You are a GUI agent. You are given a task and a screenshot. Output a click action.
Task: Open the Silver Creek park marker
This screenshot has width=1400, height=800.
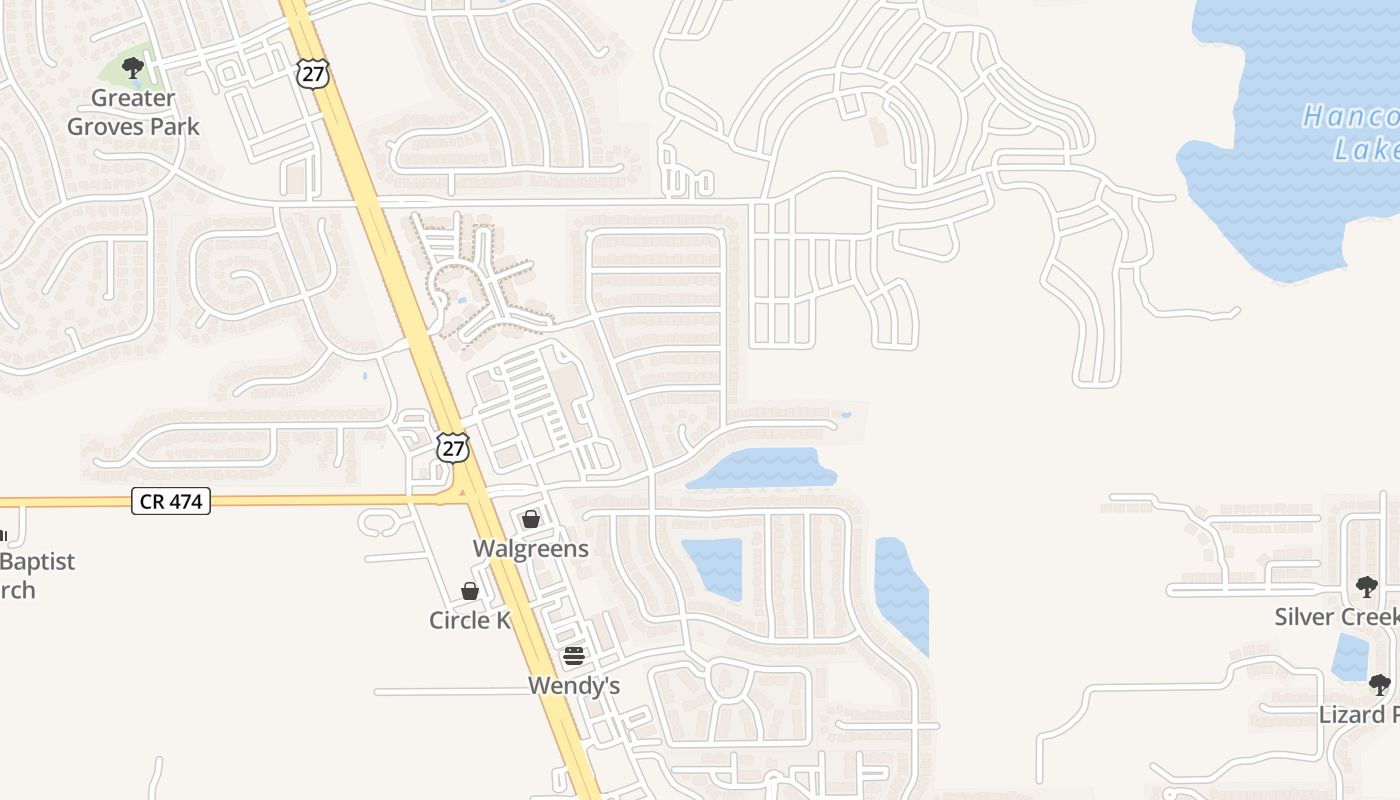pyautogui.click(x=1366, y=587)
